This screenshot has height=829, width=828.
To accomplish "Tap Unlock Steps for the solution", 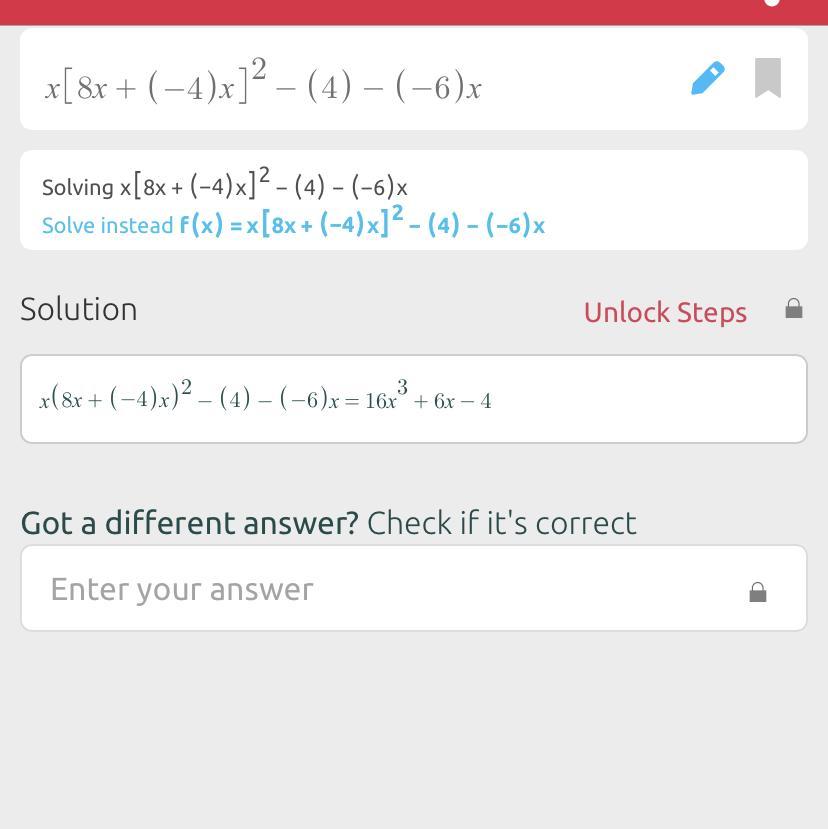I will [665, 312].
